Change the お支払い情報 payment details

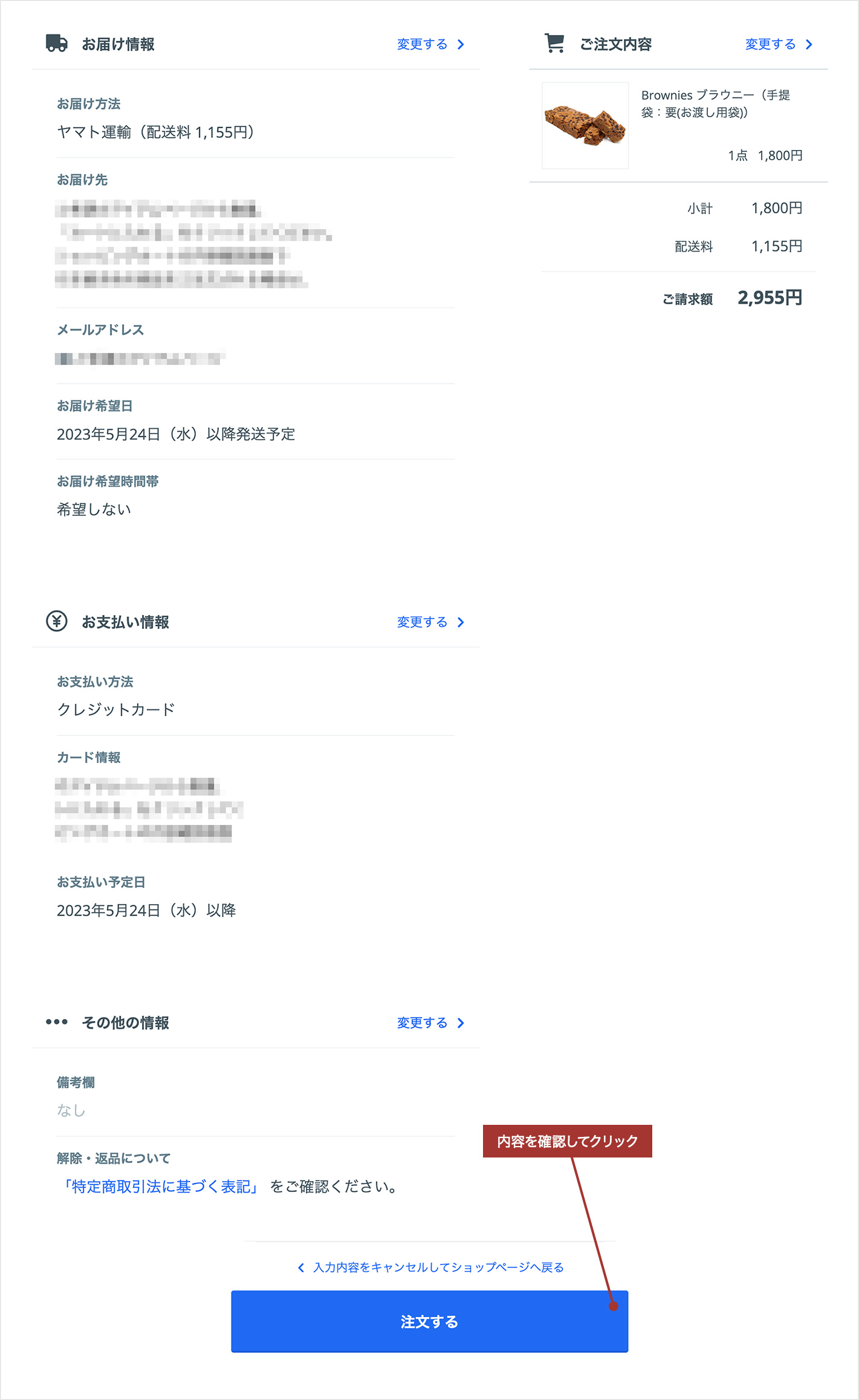coord(430,622)
